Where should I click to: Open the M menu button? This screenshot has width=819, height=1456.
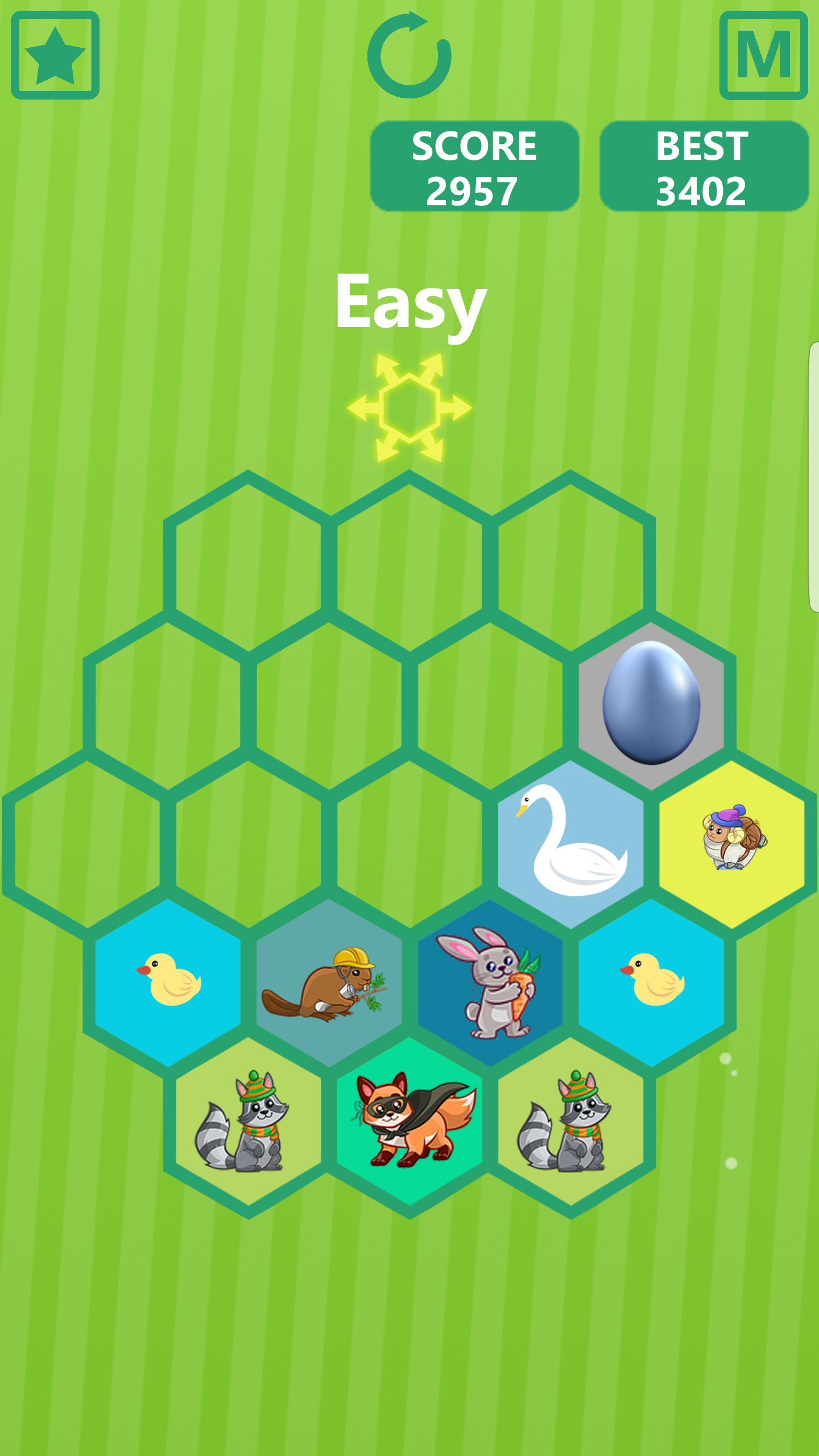pyautogui.click(x=763, y=55)
